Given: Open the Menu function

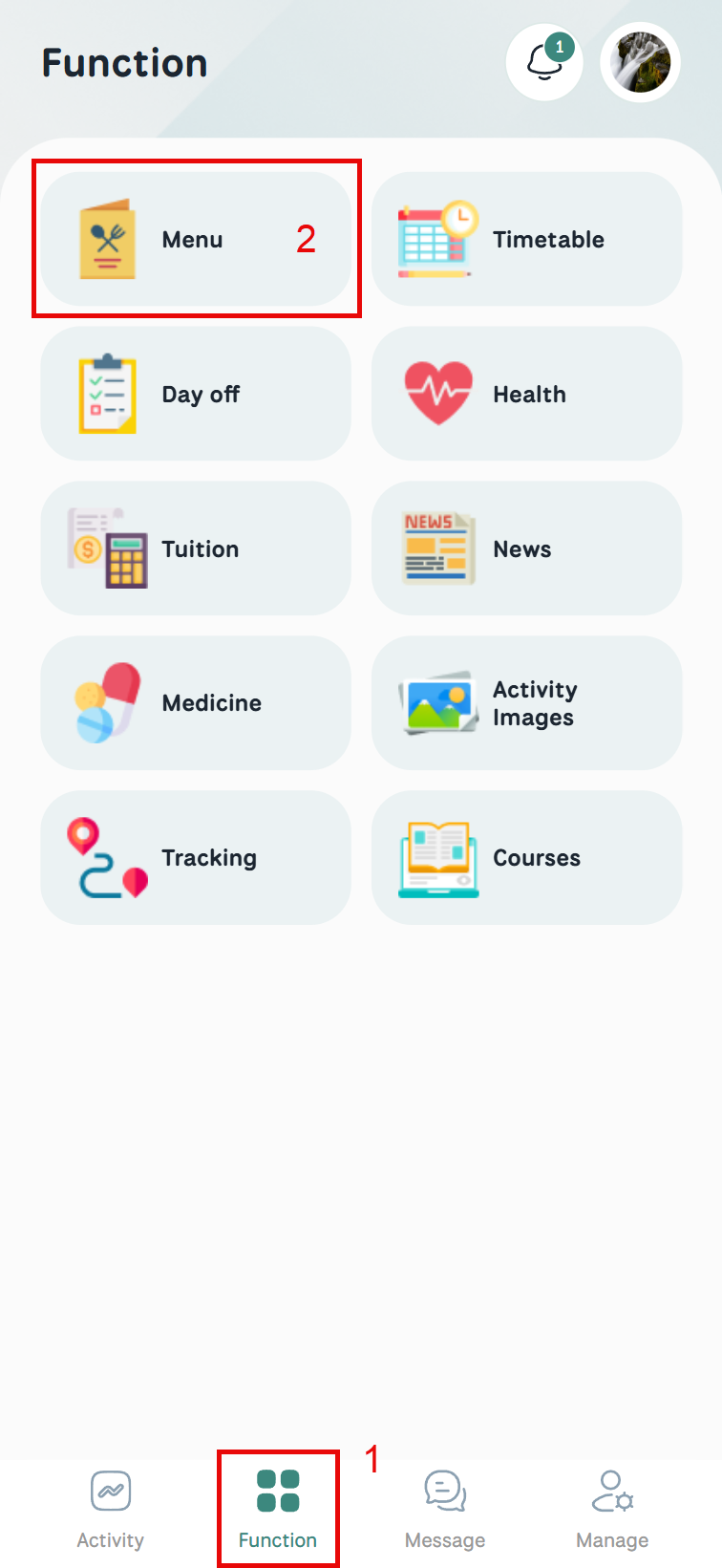Looking at the screenshot, I should pos(196,239).
